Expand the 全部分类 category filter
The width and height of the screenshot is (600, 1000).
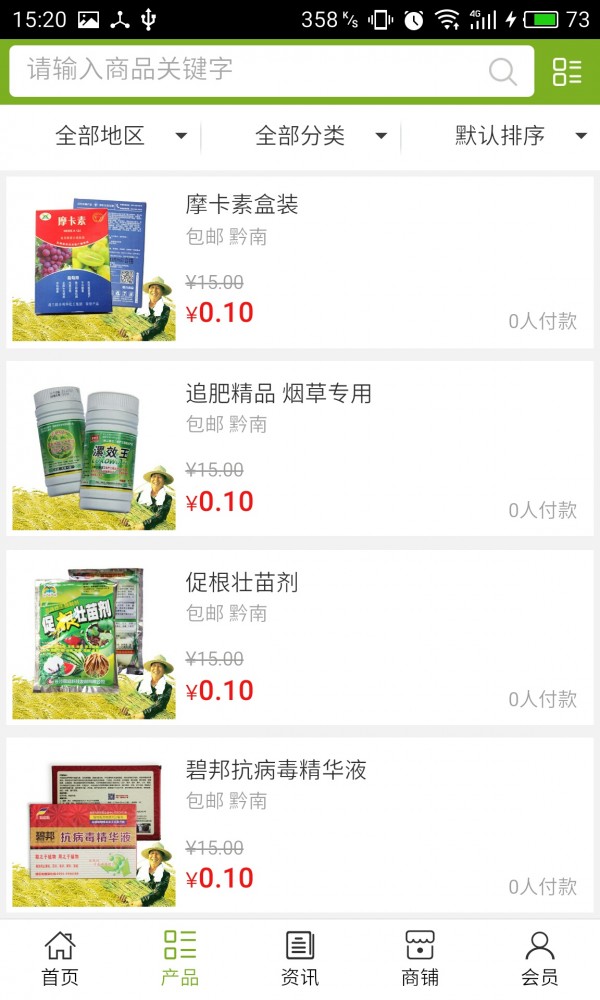click(x=320, y=136)
